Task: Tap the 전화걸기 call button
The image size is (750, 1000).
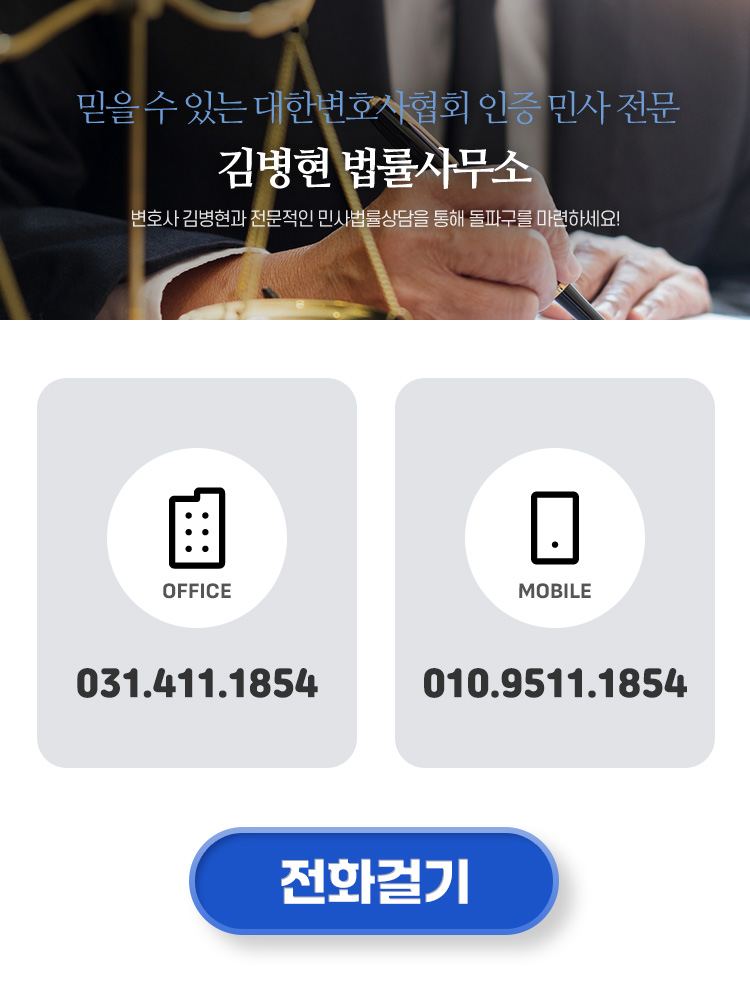Action: 374,881
